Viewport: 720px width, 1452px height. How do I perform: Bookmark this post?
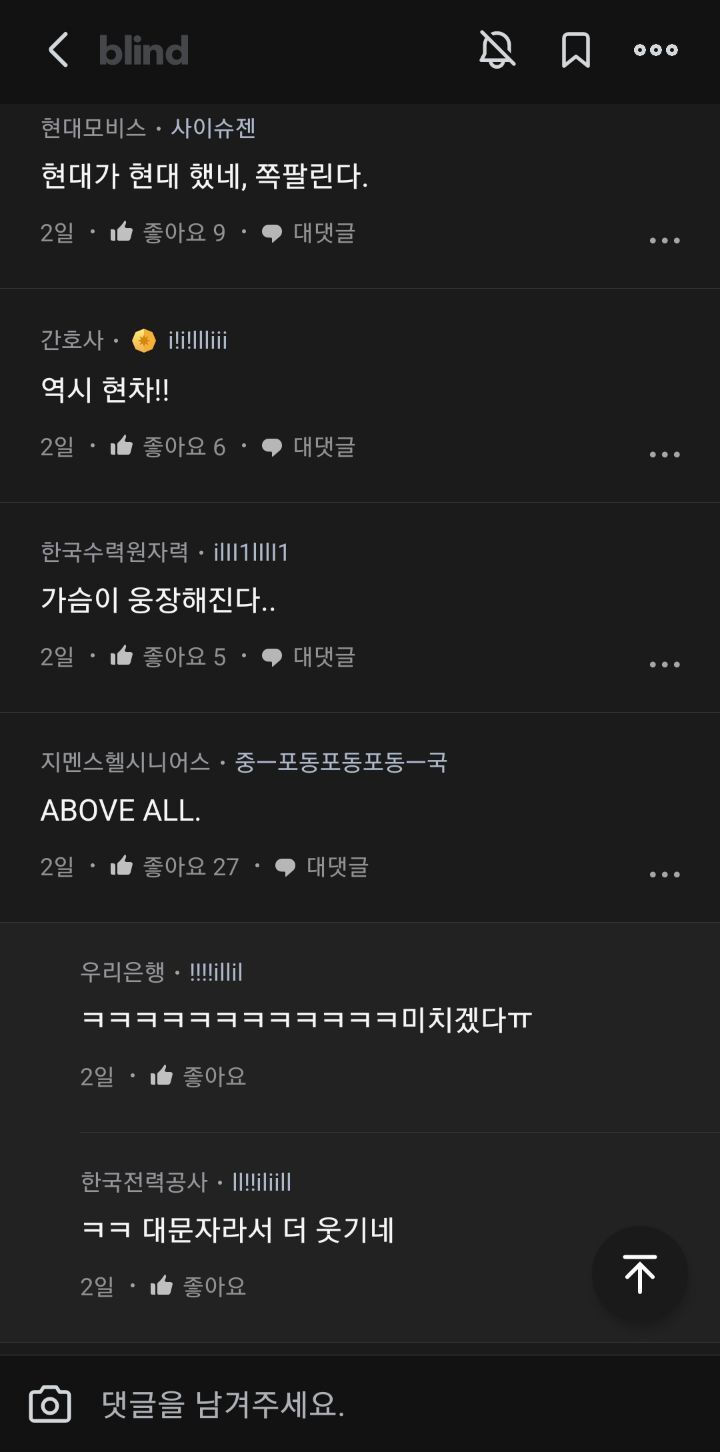(576, 50)
